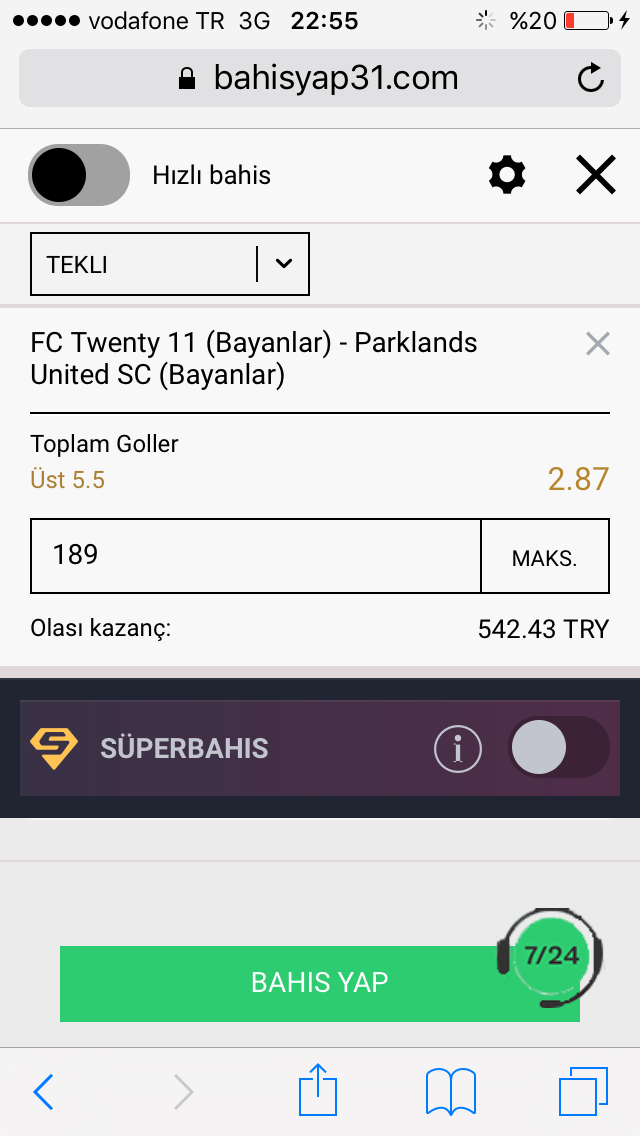The image size is (640, 1136).
Task: Remove the FC Twenty 11 bet selection
Action: [598, 343]
